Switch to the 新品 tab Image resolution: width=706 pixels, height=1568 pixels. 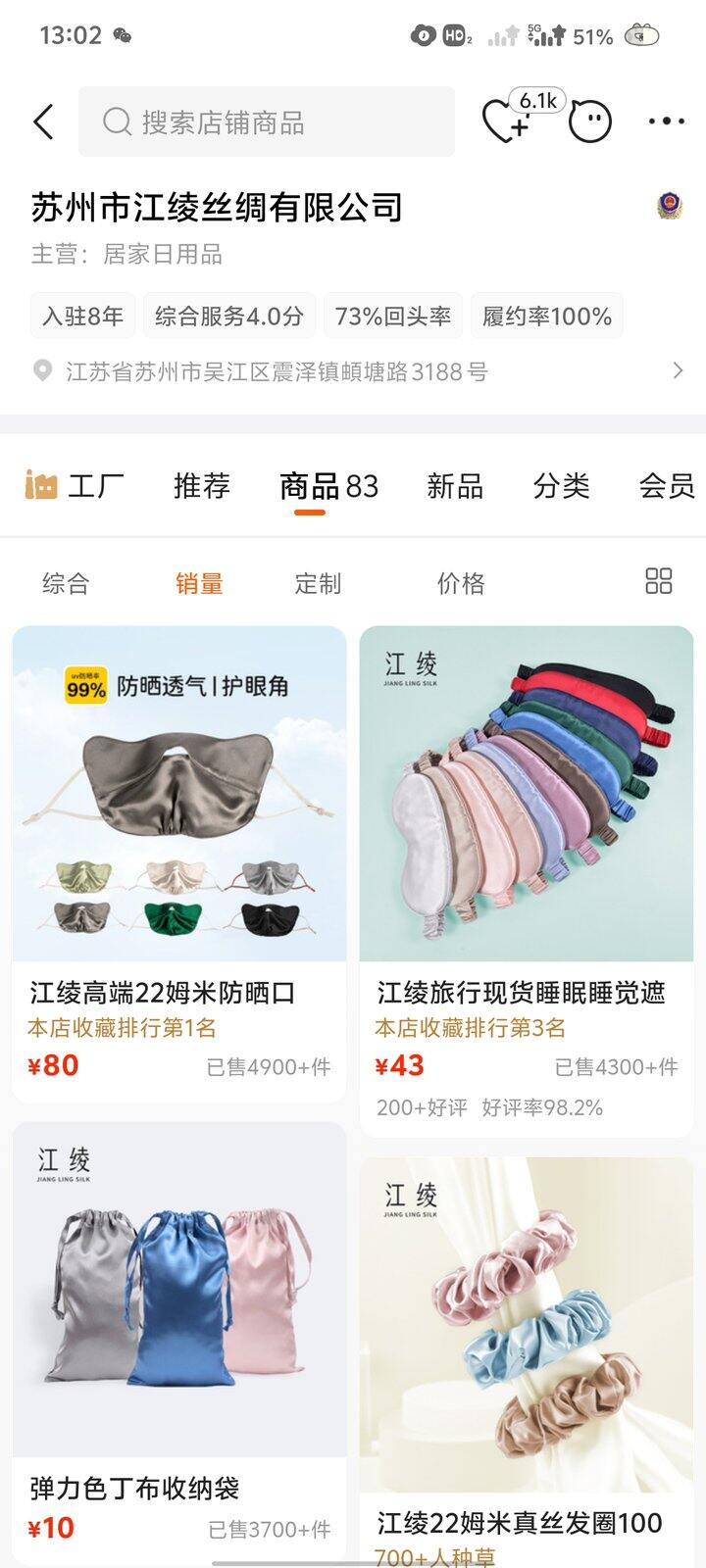pyautogui.click(x=455, y=486)
